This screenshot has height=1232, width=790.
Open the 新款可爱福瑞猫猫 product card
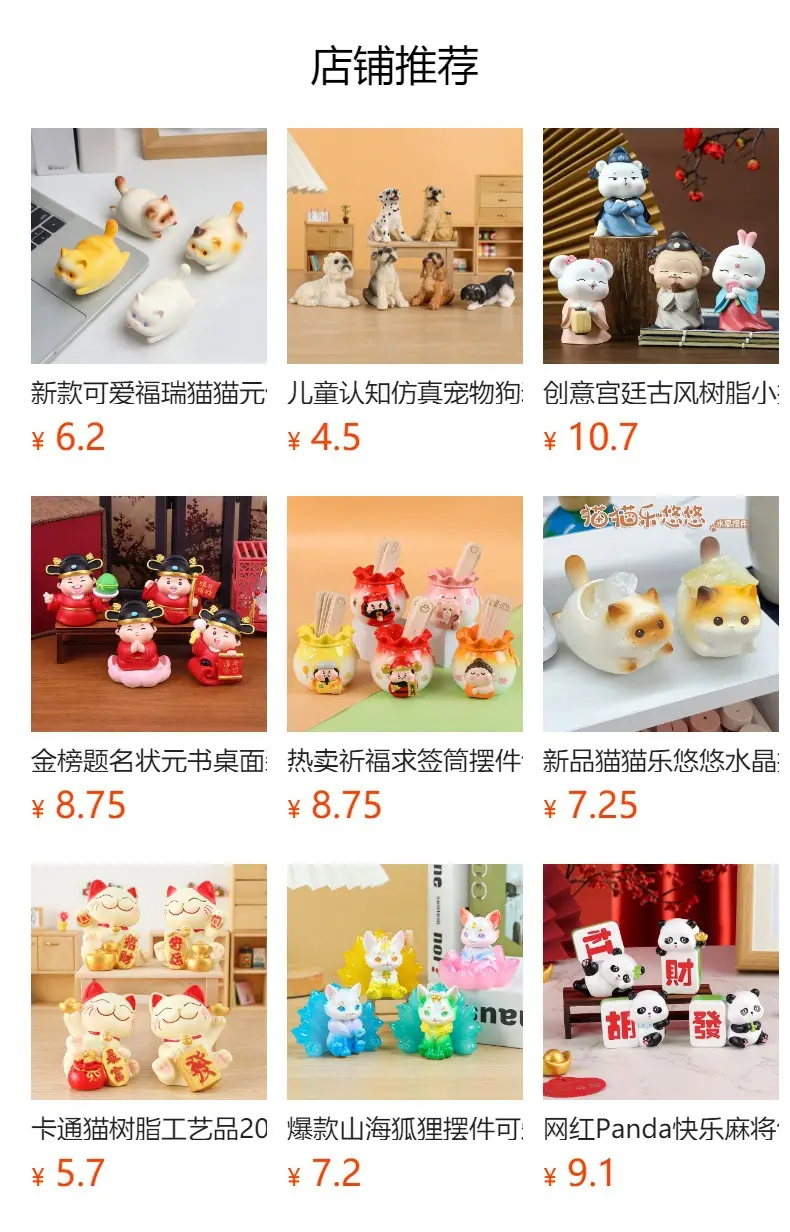coord(149,292)
